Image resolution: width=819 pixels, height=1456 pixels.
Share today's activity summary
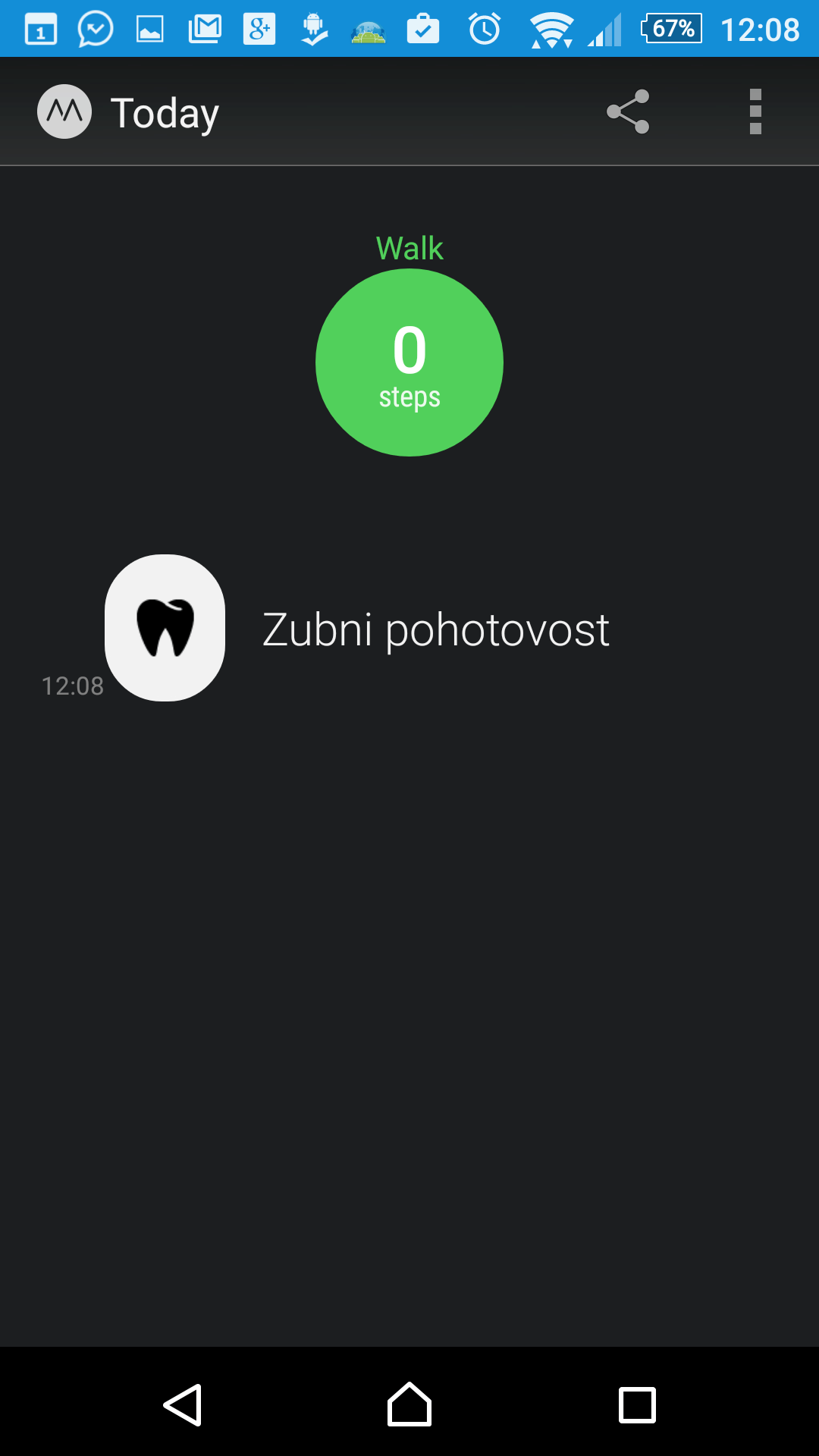pos(628,112)
